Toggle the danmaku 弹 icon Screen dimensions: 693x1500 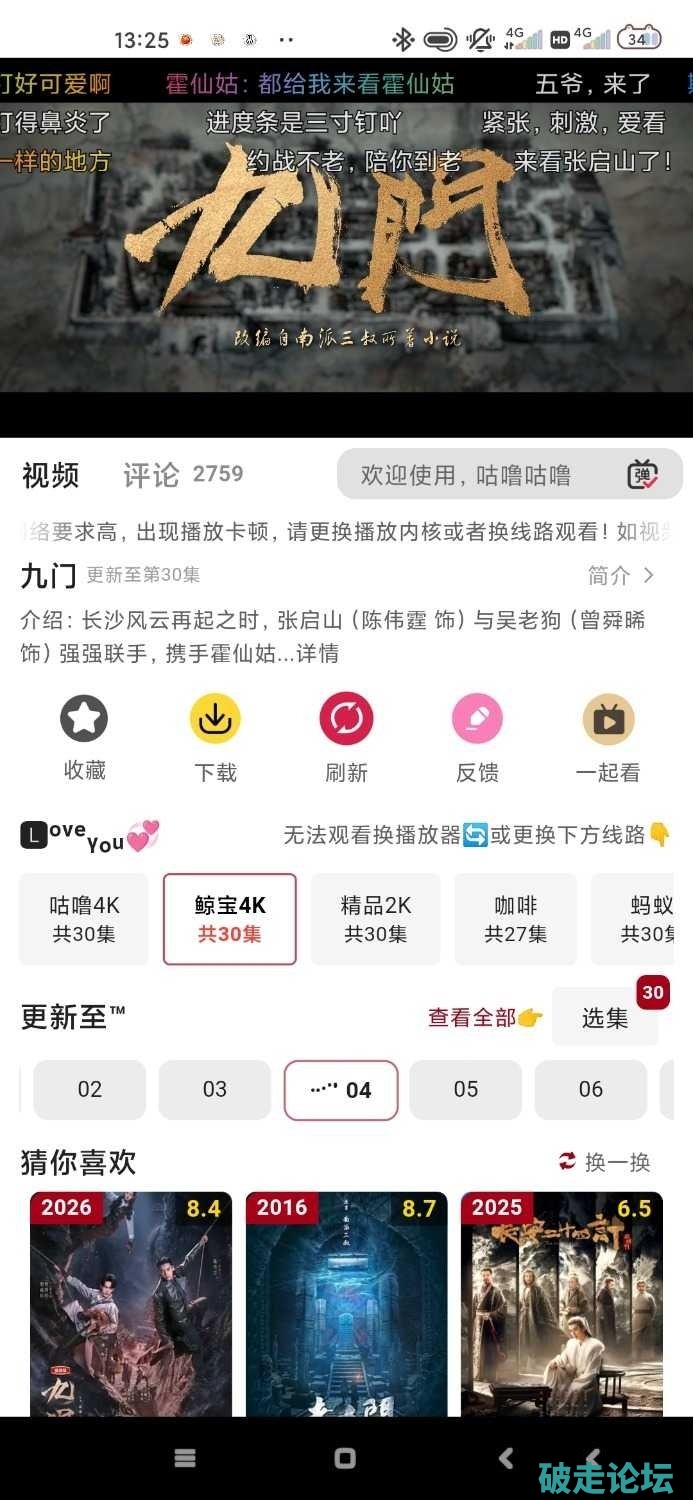click(x=643, y=475)
